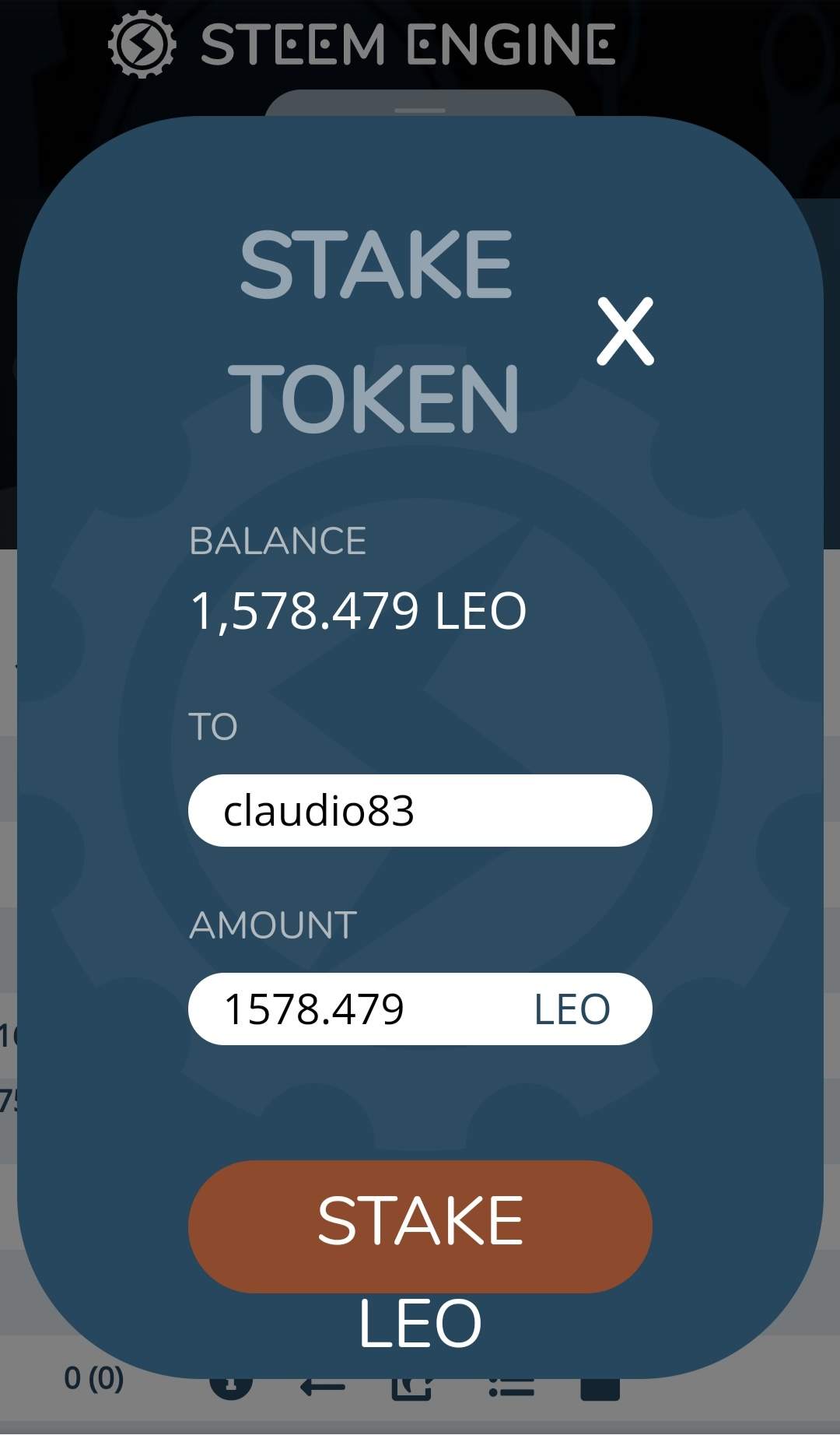Tap the amount field showing 1578.479
The width and height of the screenshot is (840, 1435).
[x=420, y=1009]
